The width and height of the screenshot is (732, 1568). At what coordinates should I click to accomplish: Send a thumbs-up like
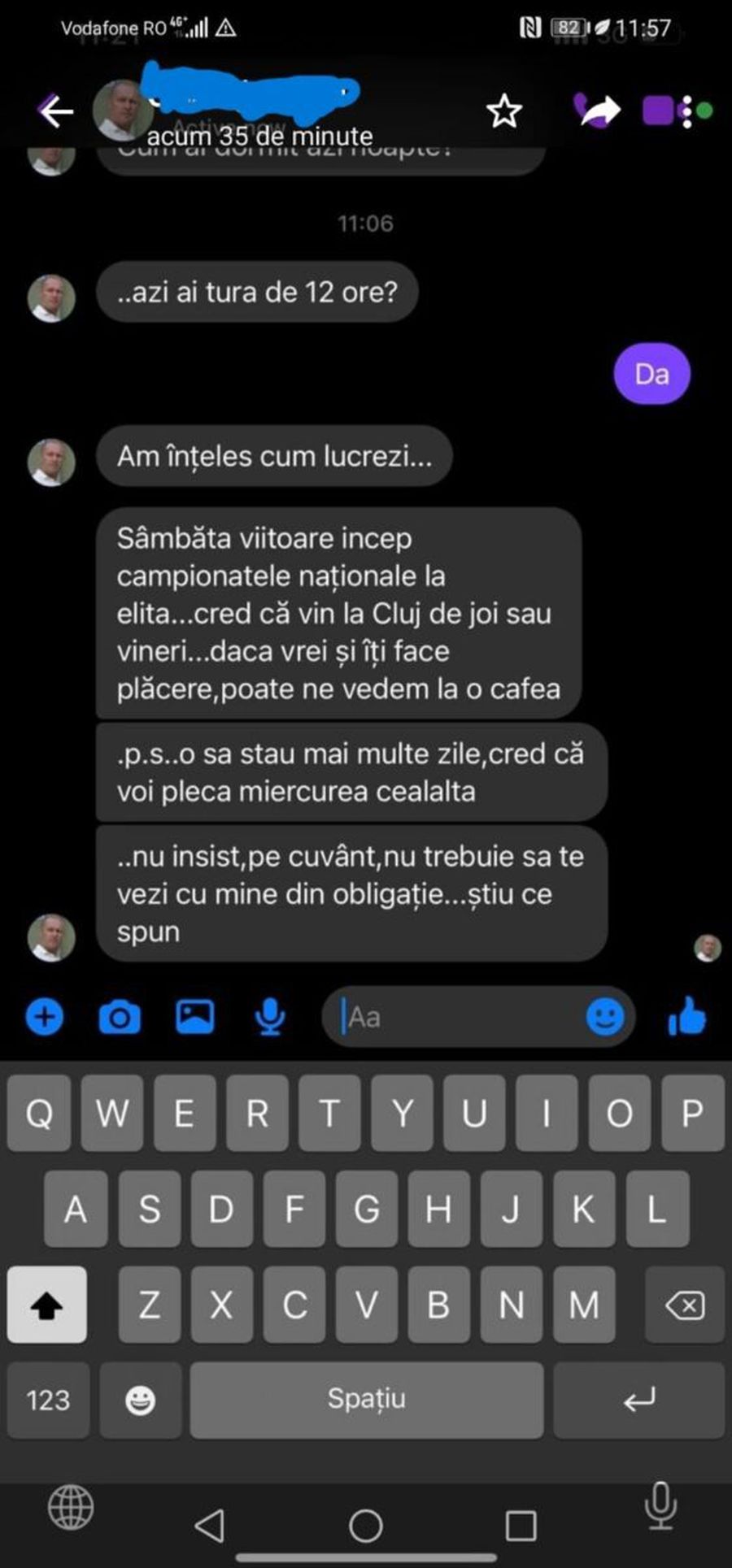point(687,1016)
